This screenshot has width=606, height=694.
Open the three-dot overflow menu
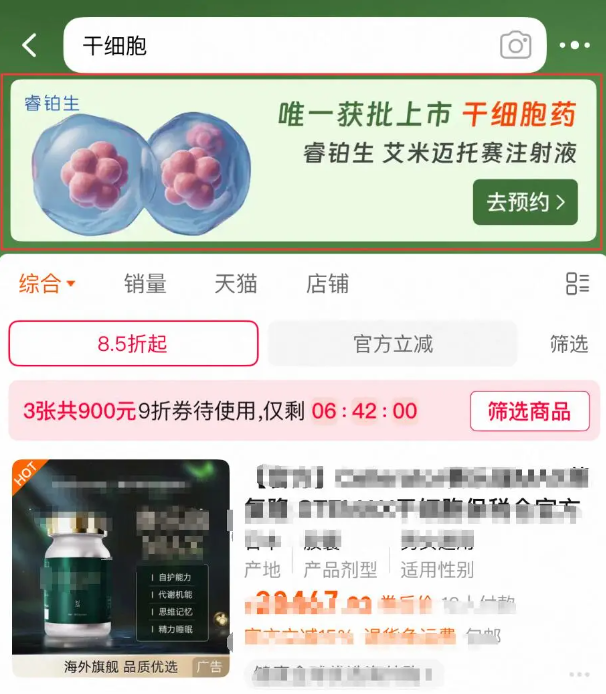tap(576, 46)
